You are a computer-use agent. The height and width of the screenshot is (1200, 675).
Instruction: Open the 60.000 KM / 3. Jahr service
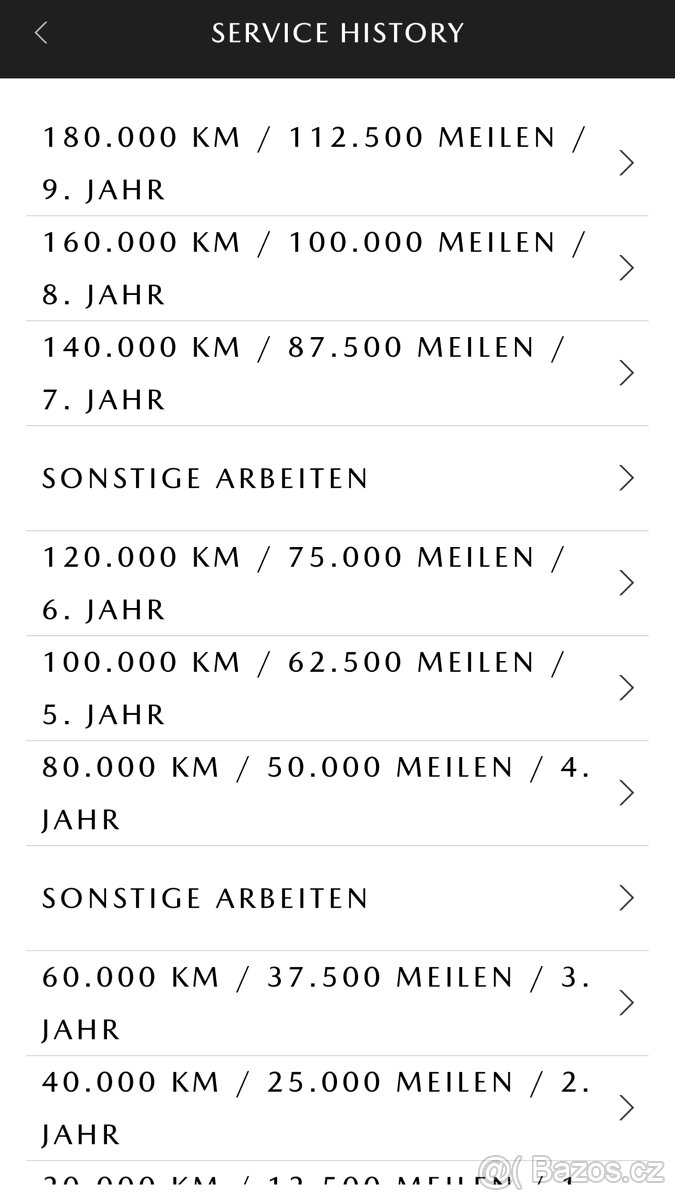336,1003
